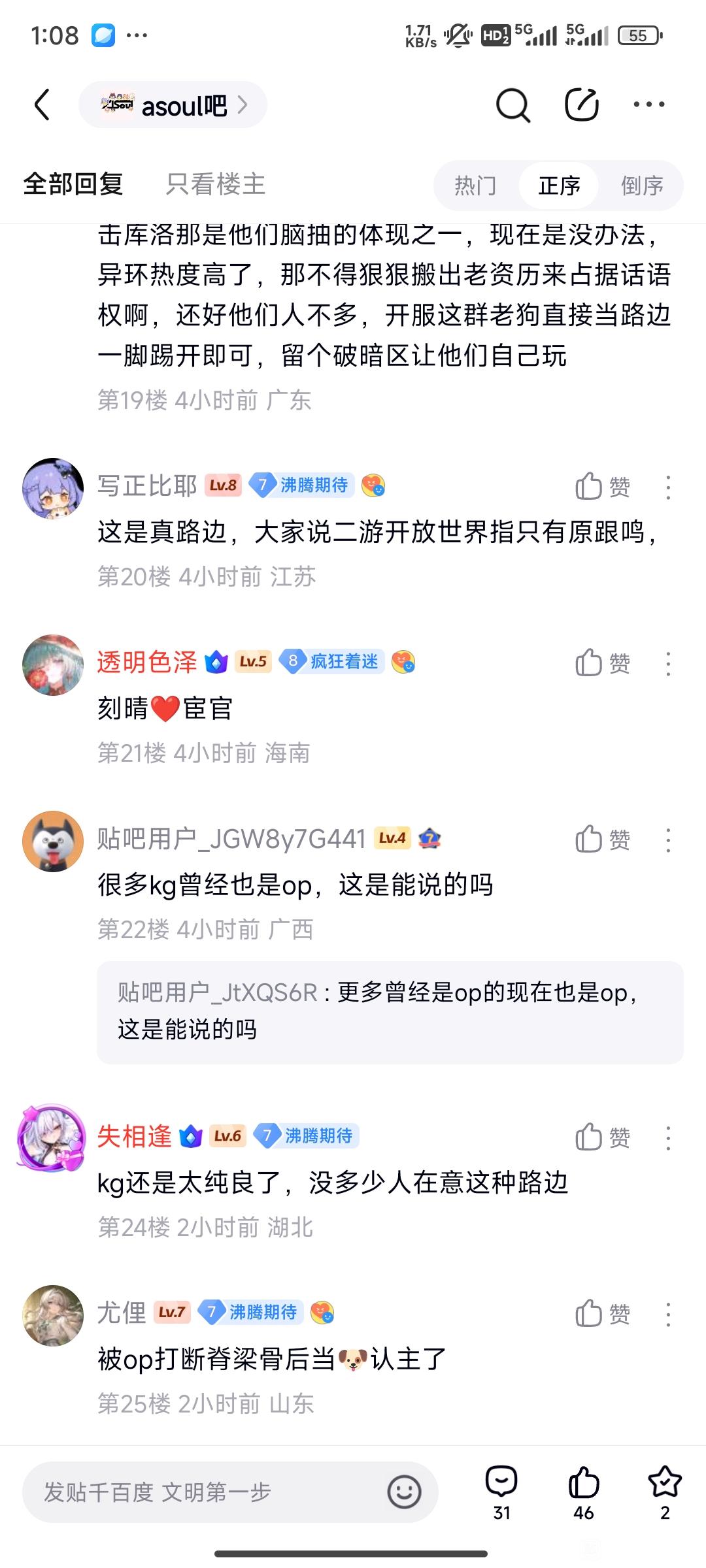The image size is (706, 1568).
Task: Like 失相逢's reply
Action: 602,1137
